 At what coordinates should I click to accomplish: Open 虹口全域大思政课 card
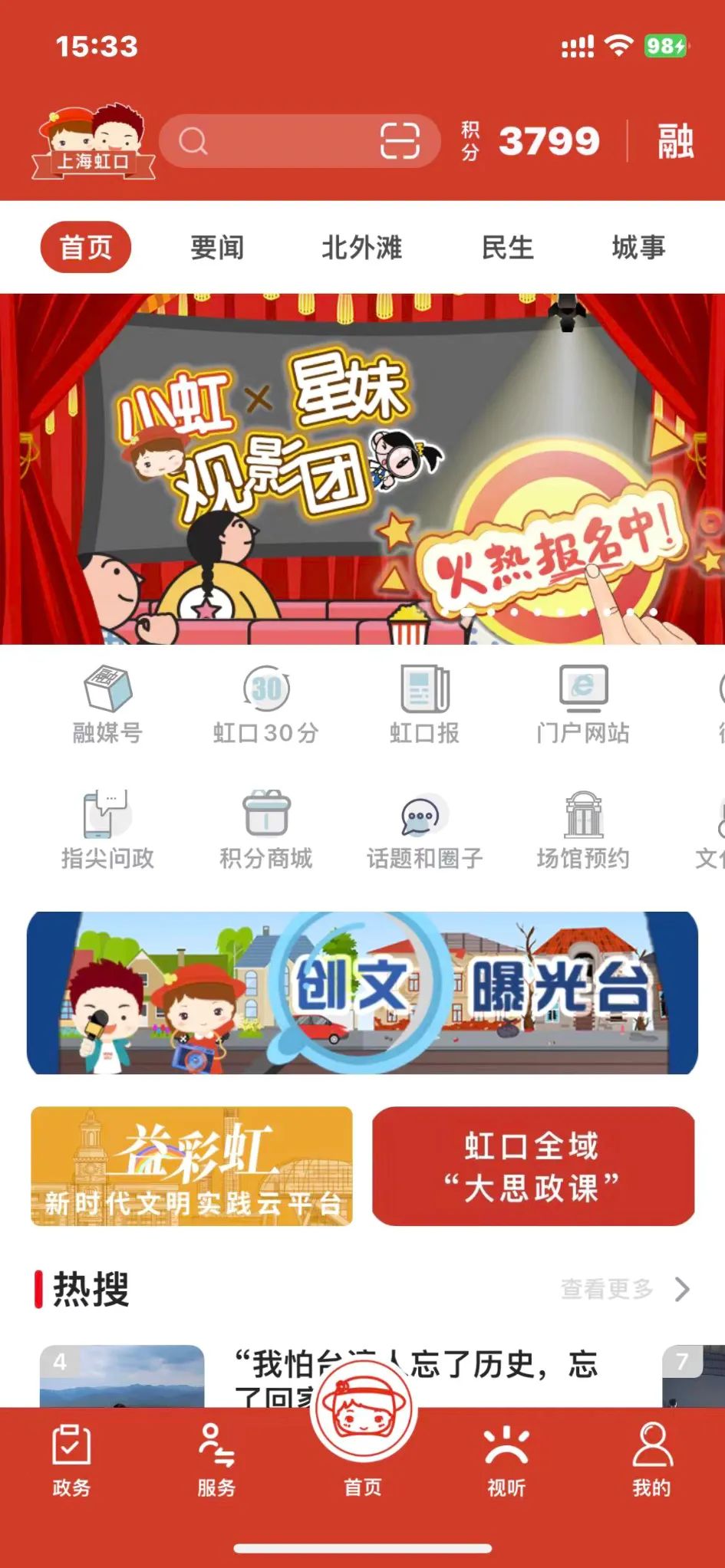[x=533, y=1165]
